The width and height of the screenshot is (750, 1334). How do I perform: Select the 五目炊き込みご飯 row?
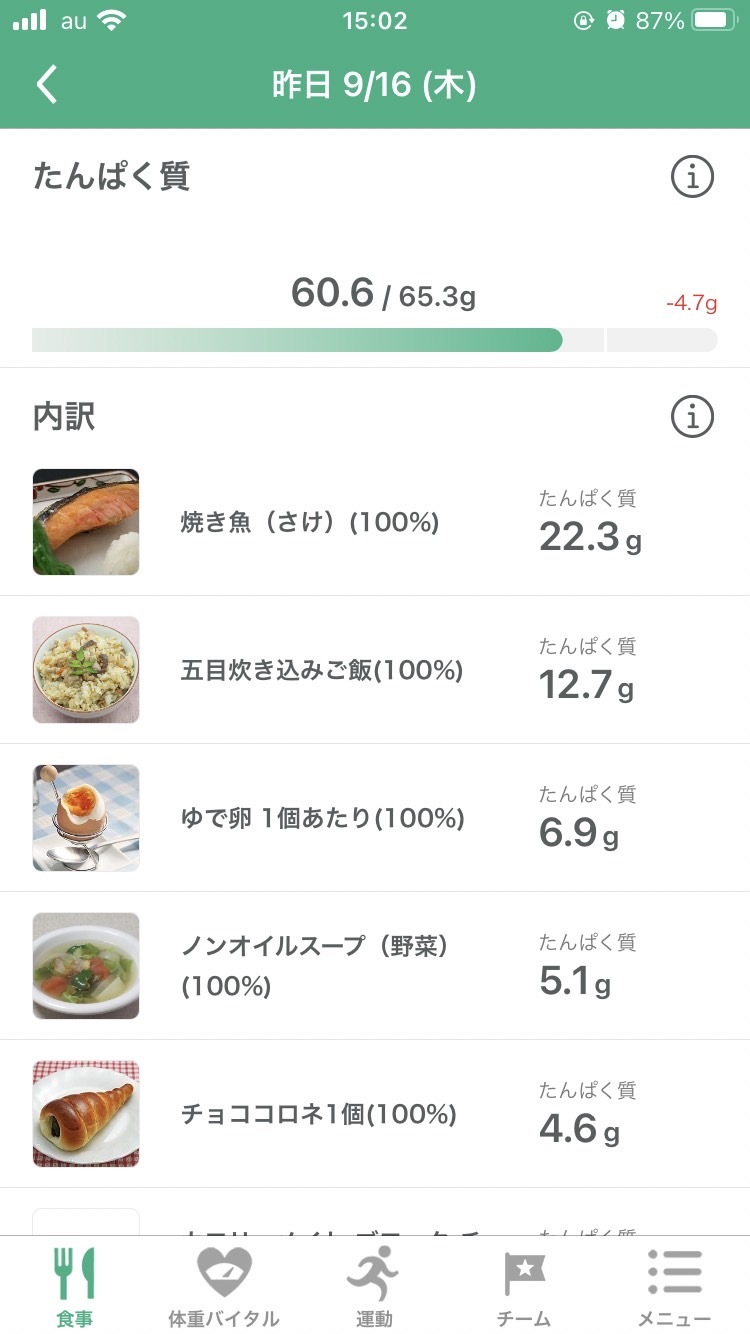pos(322,670)
